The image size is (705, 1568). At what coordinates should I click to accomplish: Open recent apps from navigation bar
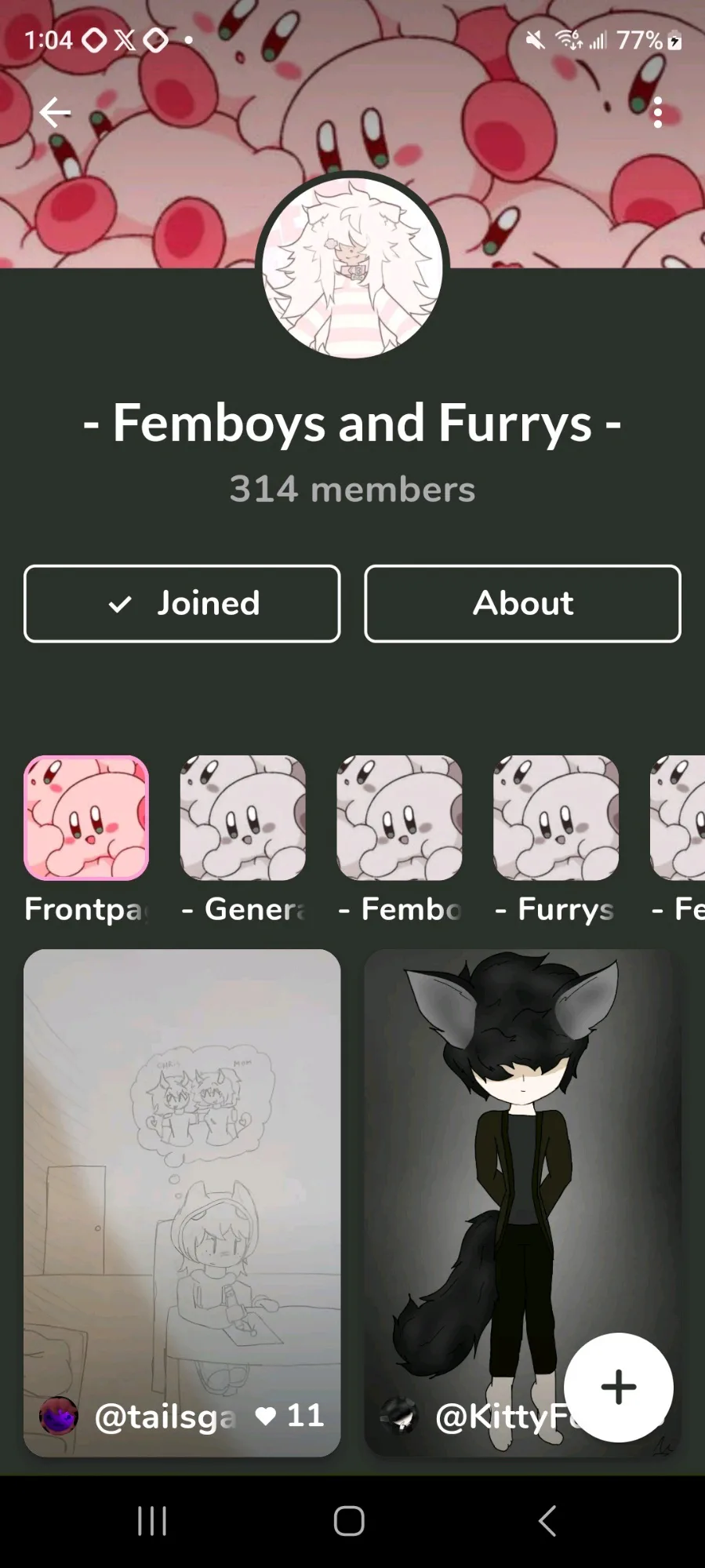[152, 1521]
